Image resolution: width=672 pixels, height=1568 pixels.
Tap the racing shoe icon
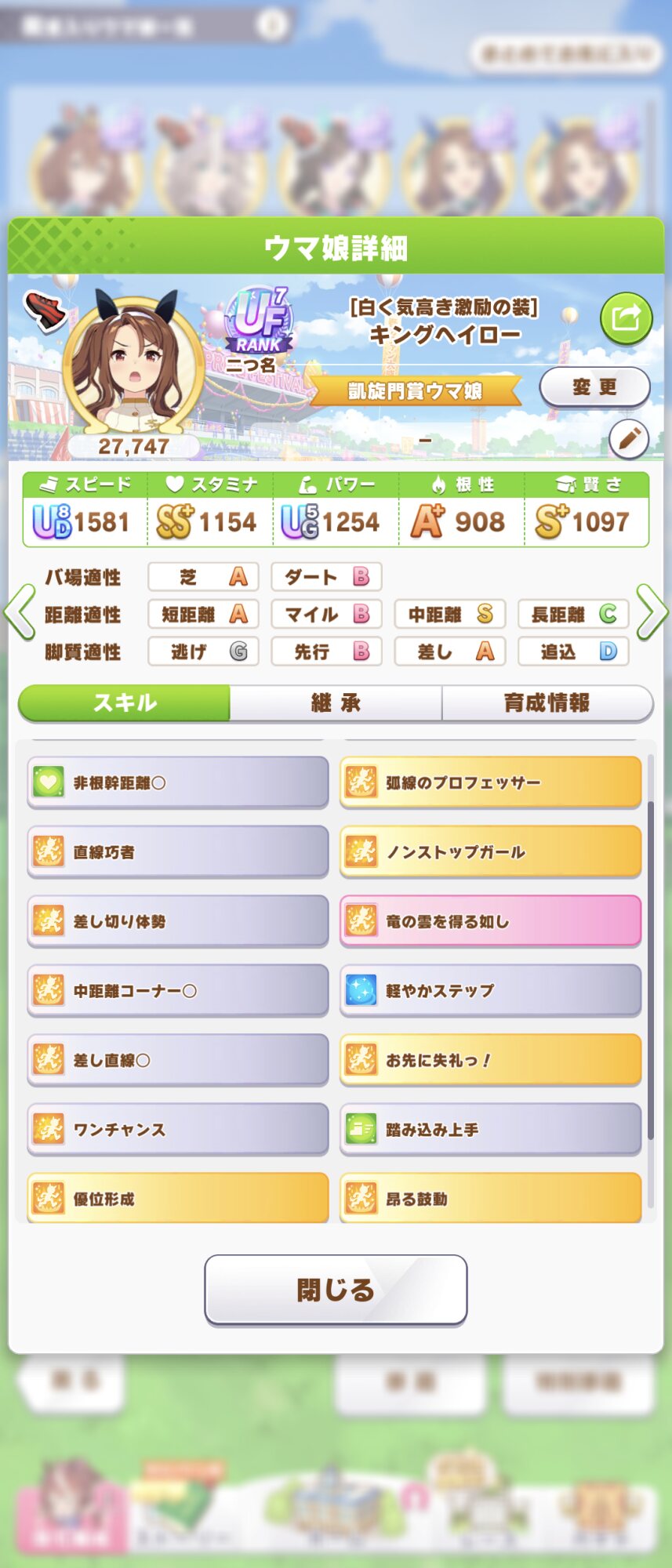pos(45,310)
